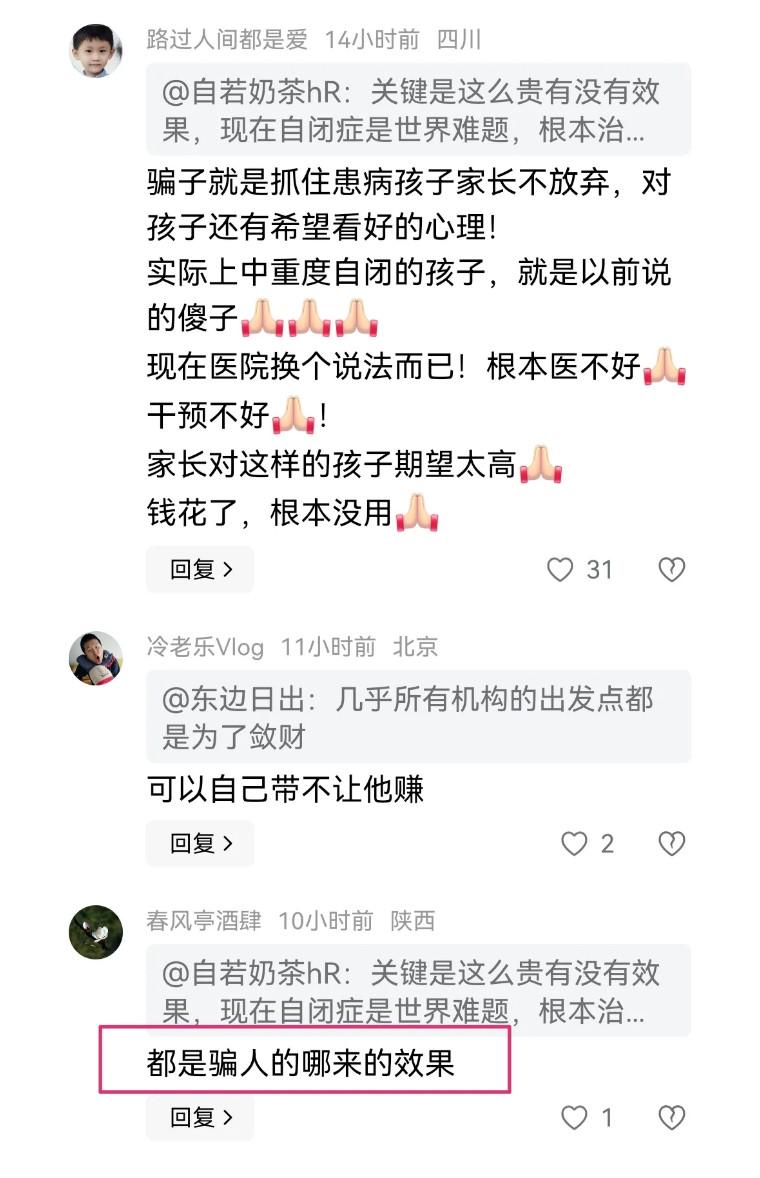
Task: Like 春风亭酒肆's comment
Action: (574, 1118)
